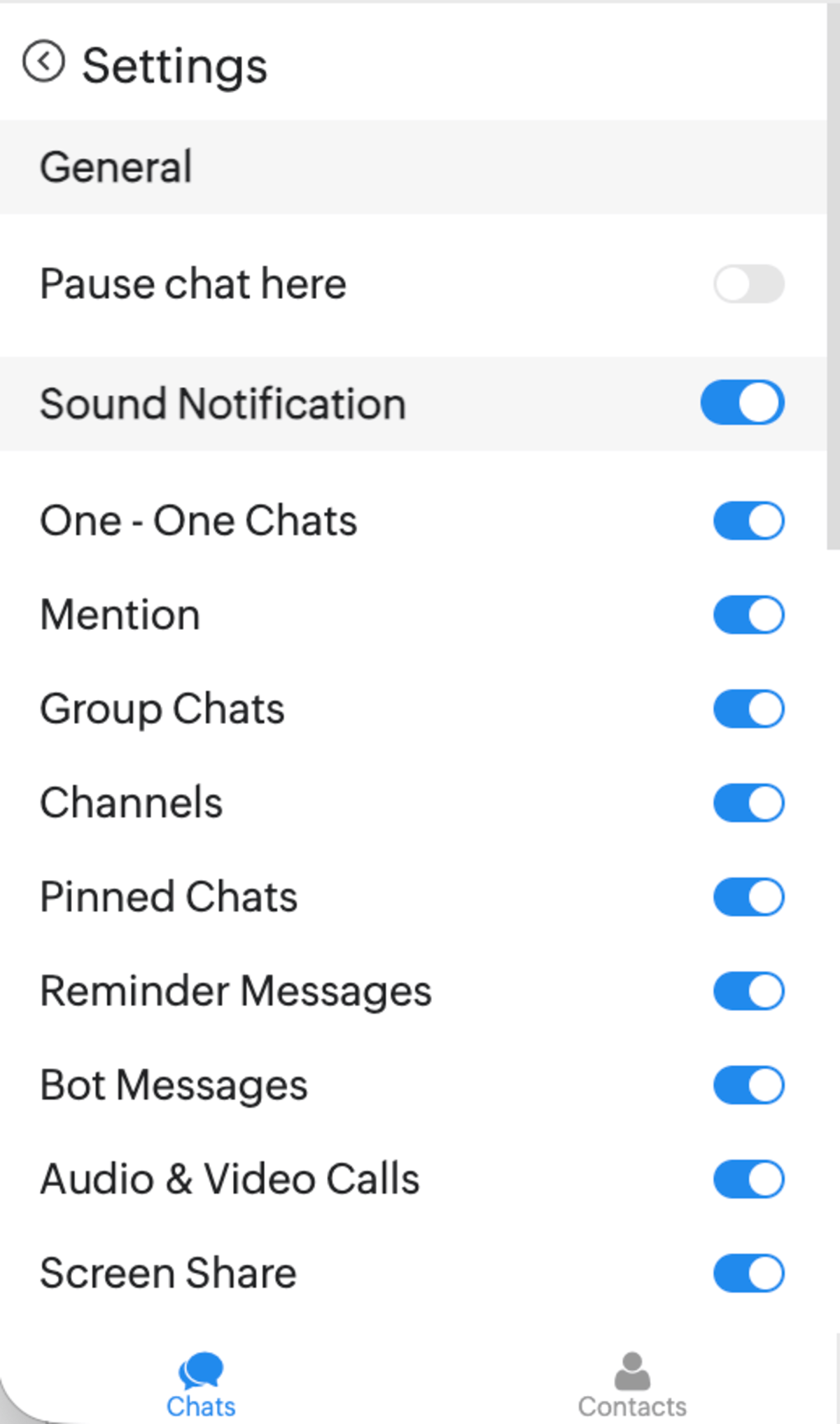Turn off Group Chats sound toggle
The height and width of the screenshot is (1424, 840).
(748, 708)
